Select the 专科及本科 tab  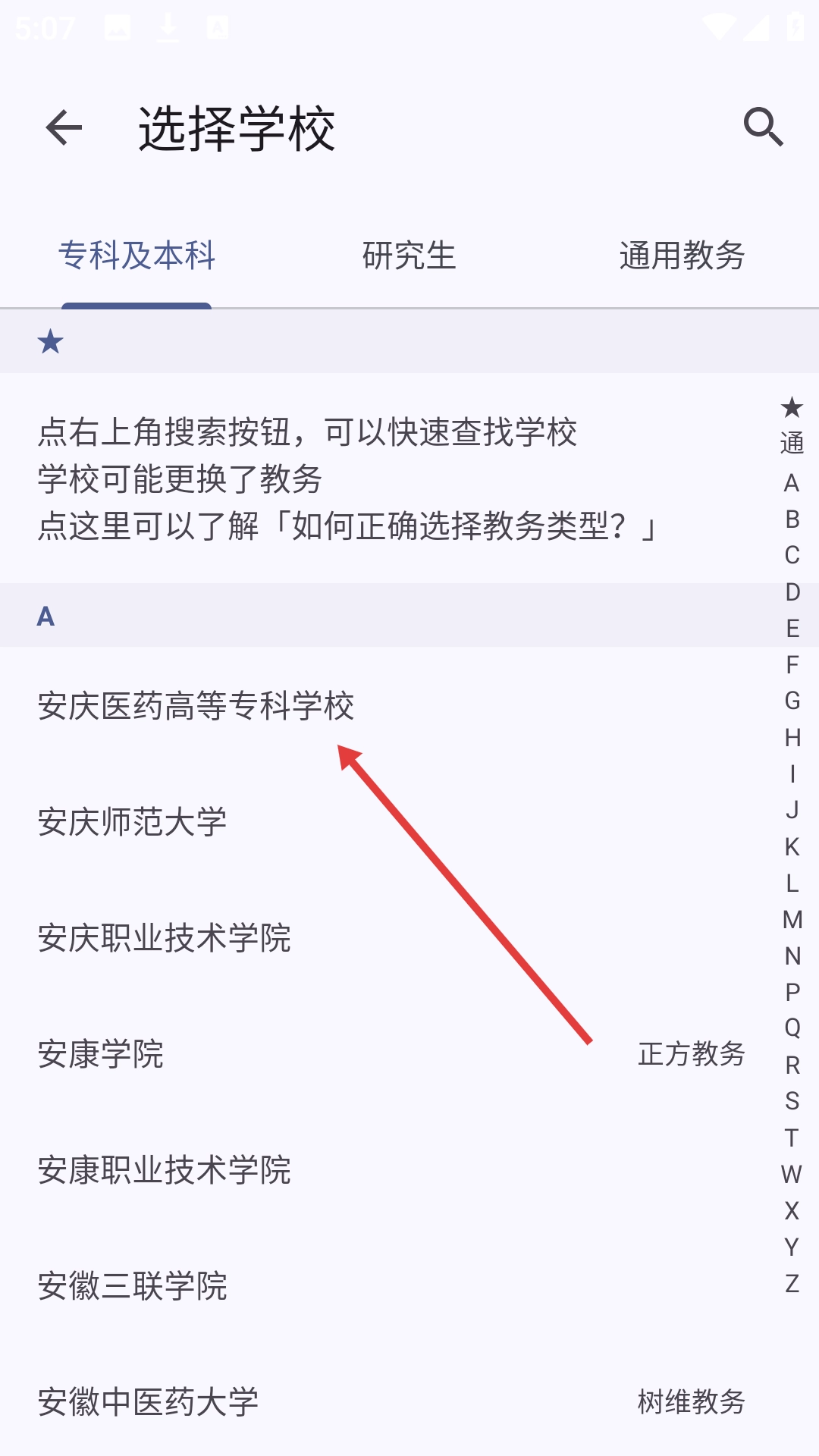pyautogui.click(x=136, y=256)
